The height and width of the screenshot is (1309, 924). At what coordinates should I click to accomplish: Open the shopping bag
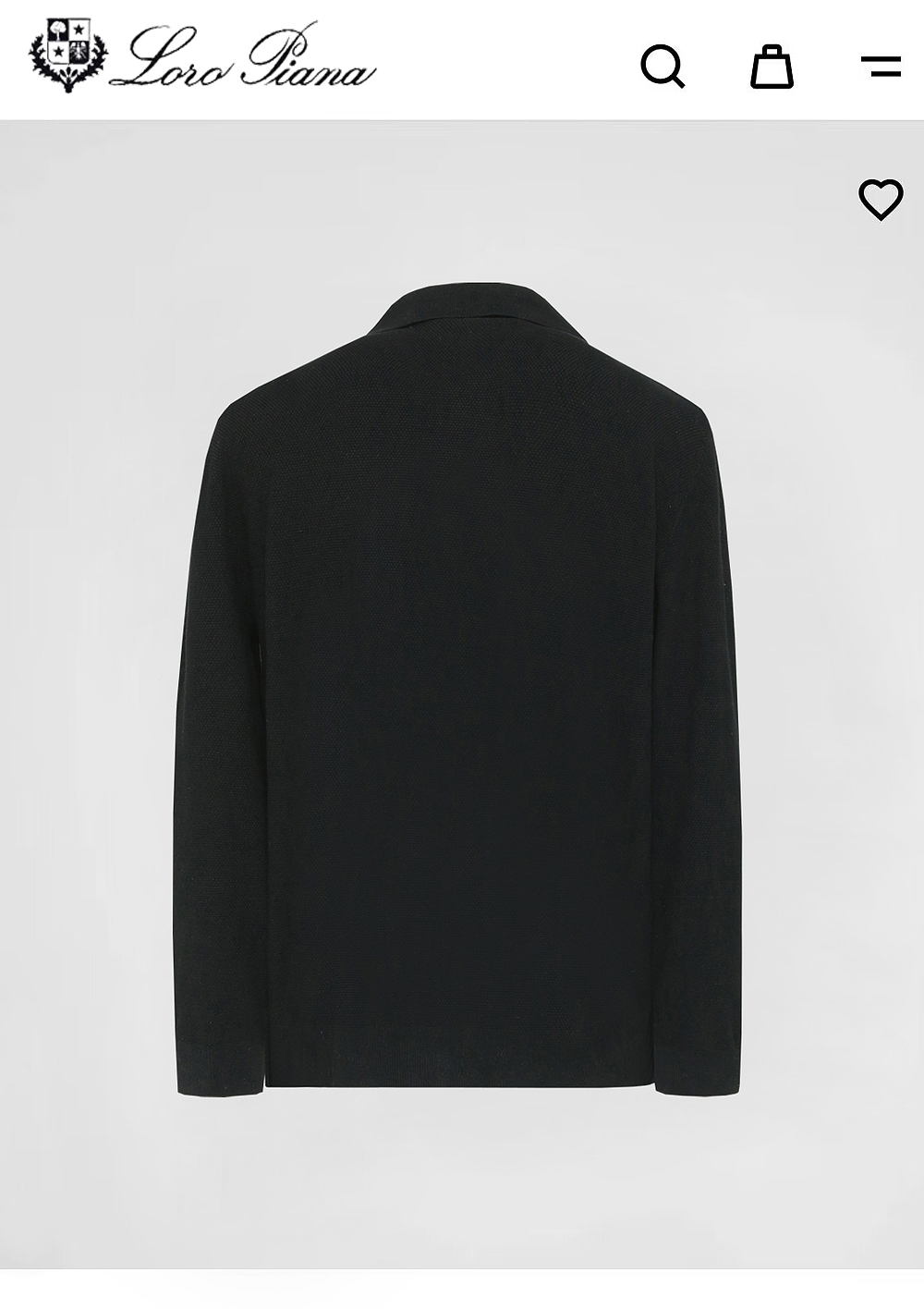772,66
